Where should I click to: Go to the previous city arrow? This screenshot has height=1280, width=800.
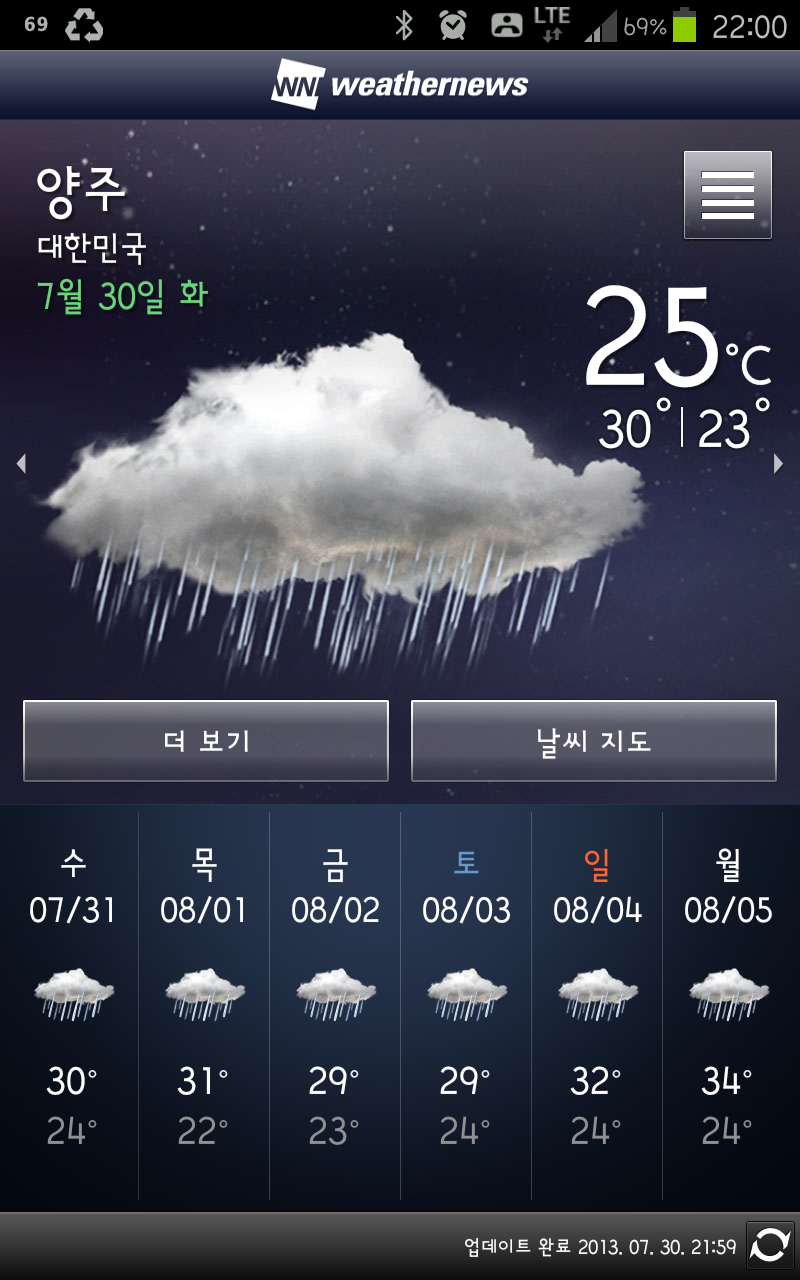coord(21,463)
